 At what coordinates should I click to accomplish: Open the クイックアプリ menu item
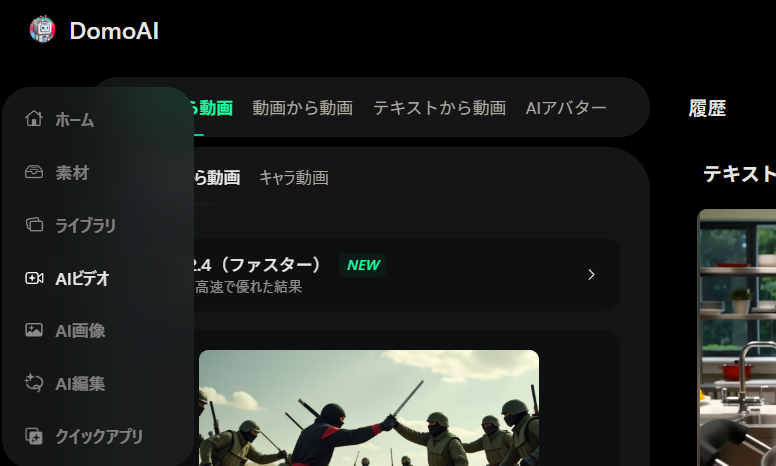(x=98, y=436)
